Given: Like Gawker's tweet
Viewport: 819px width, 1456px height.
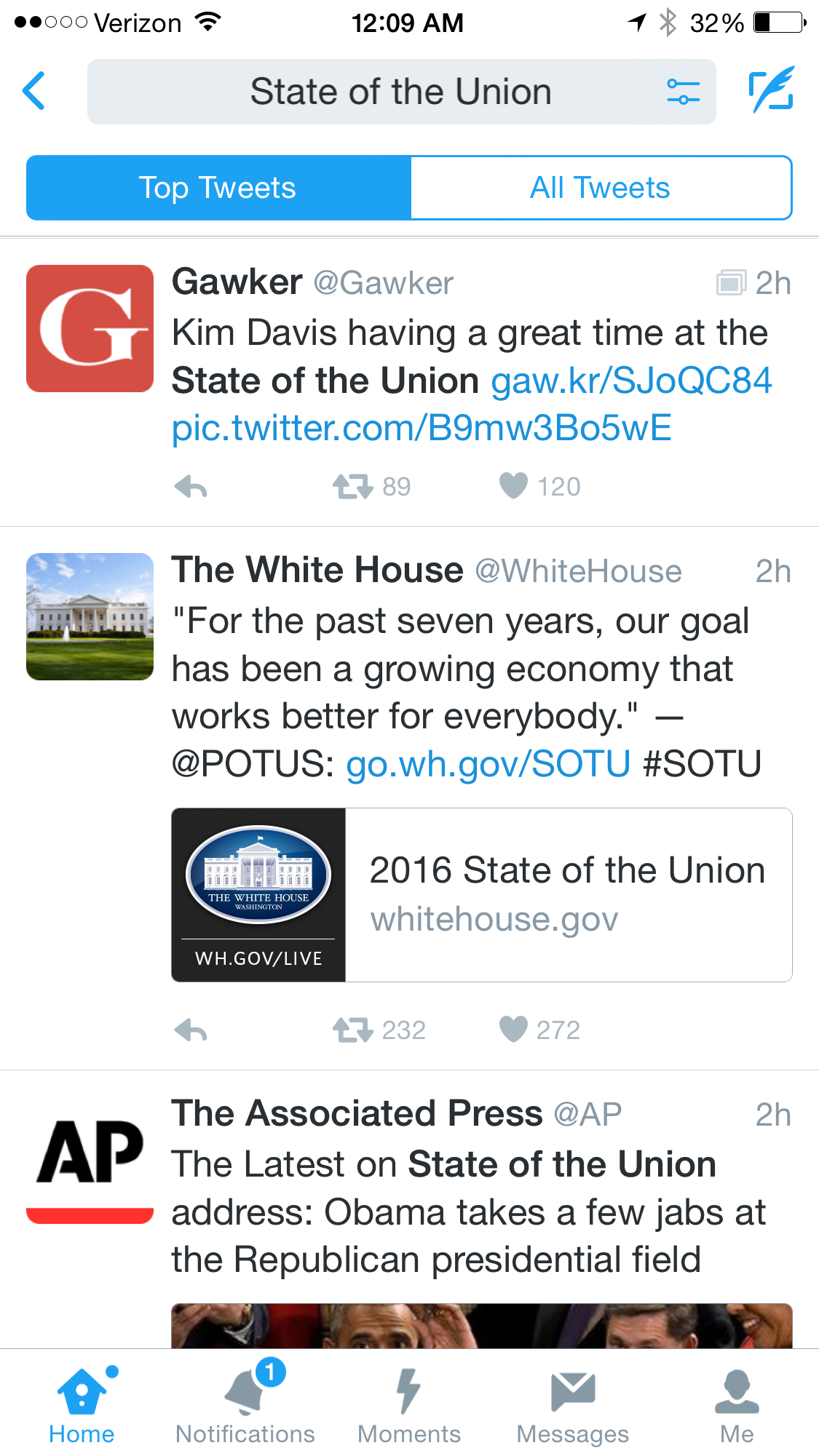Looking at the screenshot, I should coord(514,486).
